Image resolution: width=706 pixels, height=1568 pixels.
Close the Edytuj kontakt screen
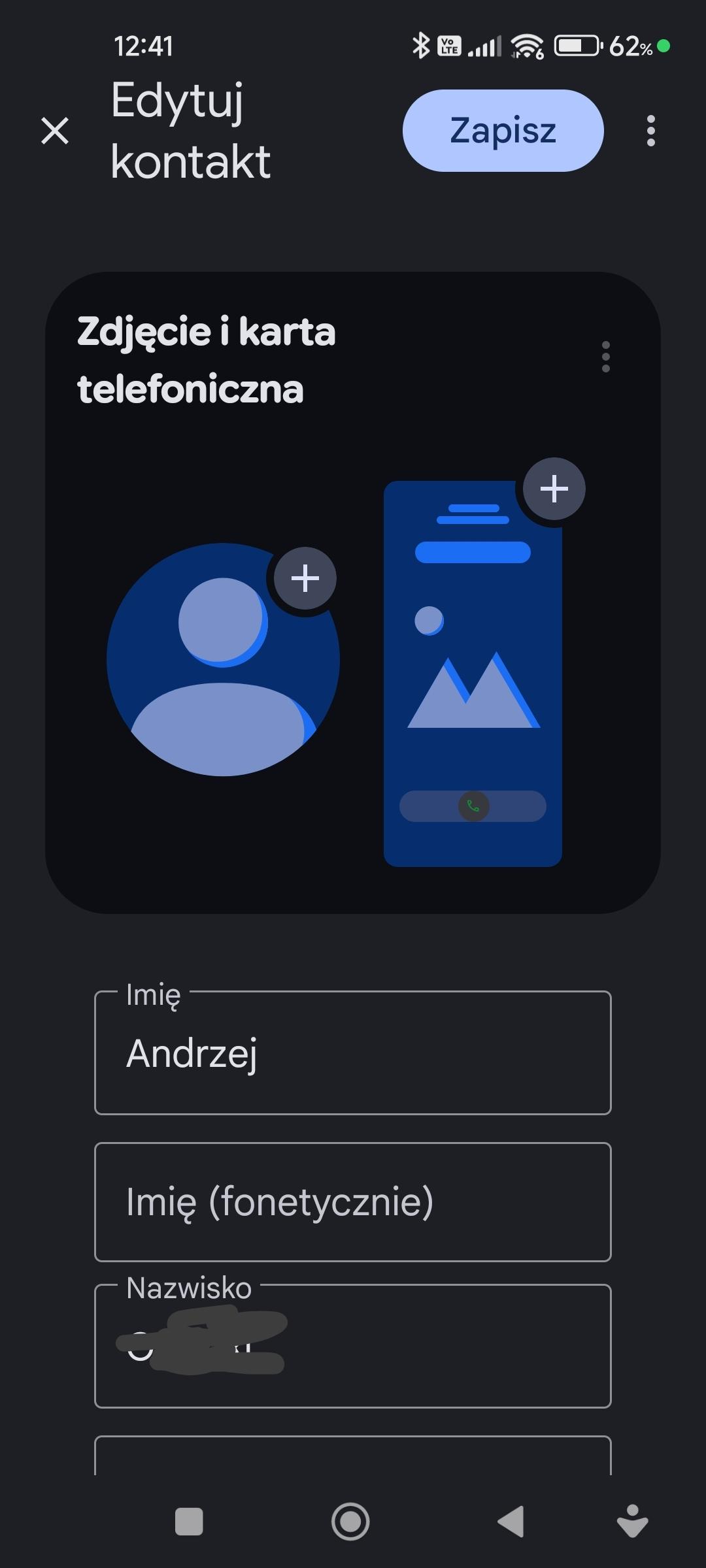pyautogui.click(x=55, y=131)
